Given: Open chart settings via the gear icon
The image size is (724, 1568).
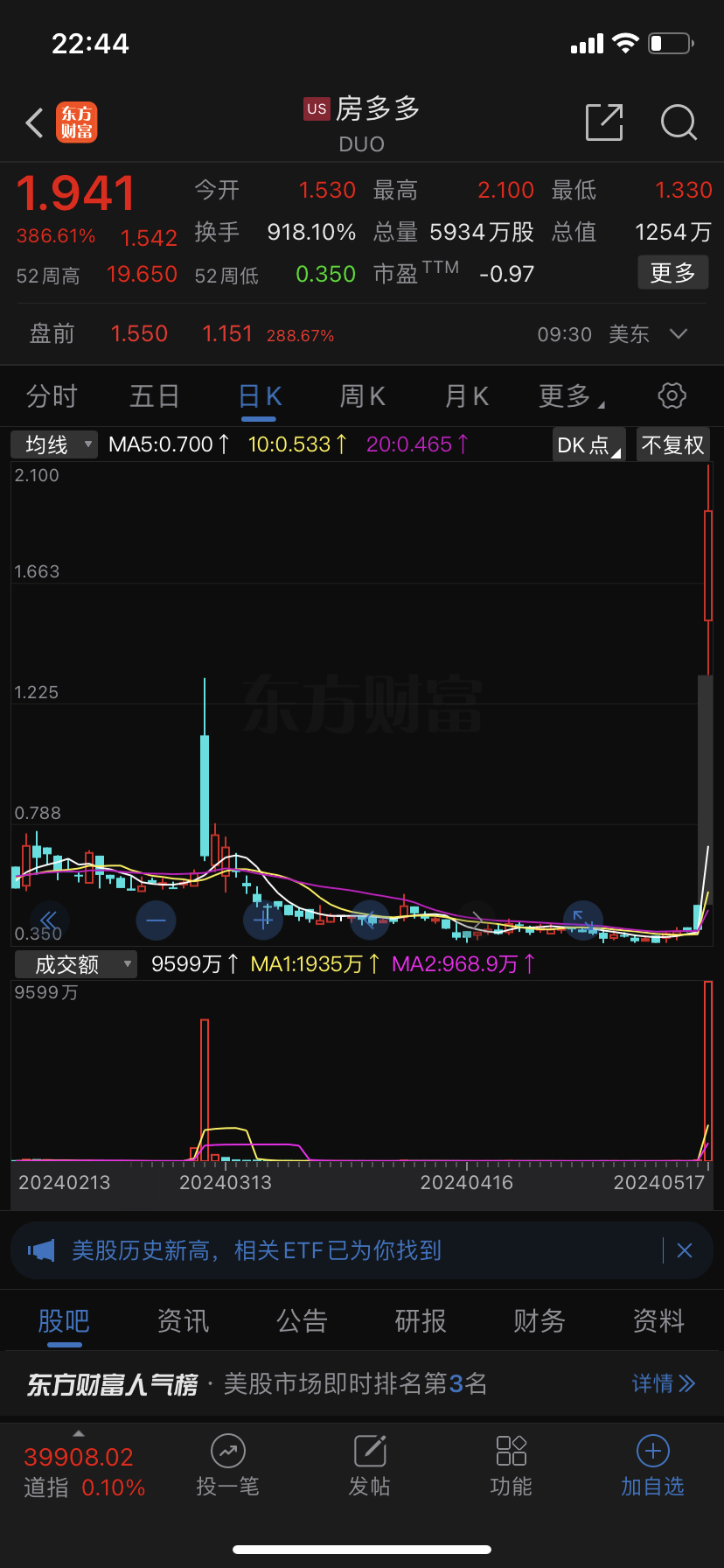Looking at the screenshot, I should tap(671, 395).
